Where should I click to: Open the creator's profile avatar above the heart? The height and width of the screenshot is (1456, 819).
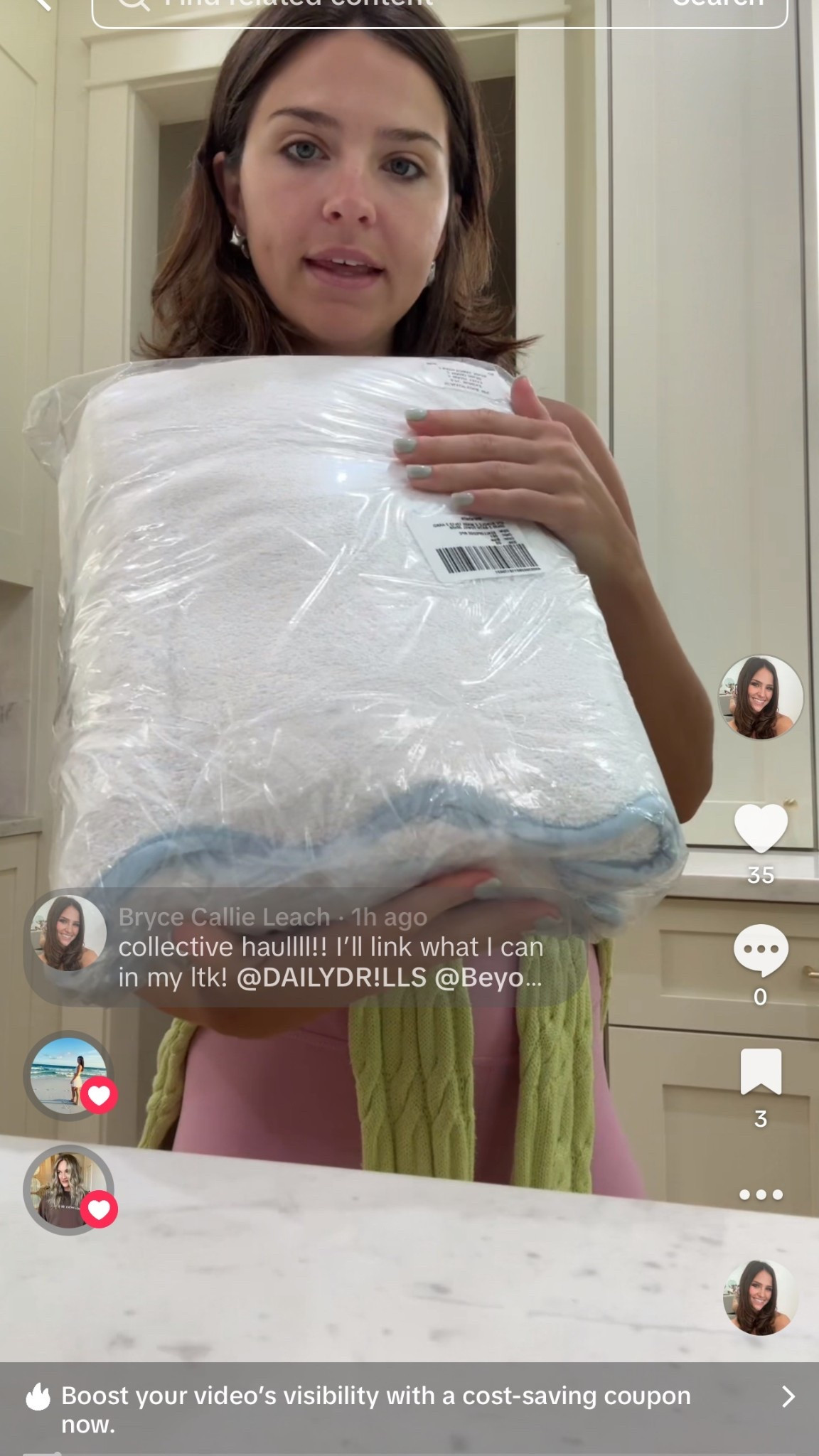(761, 697)
